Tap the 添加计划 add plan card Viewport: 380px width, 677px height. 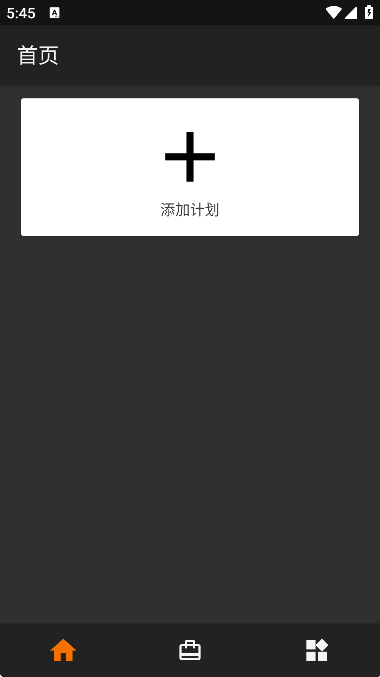pos(190,167)
